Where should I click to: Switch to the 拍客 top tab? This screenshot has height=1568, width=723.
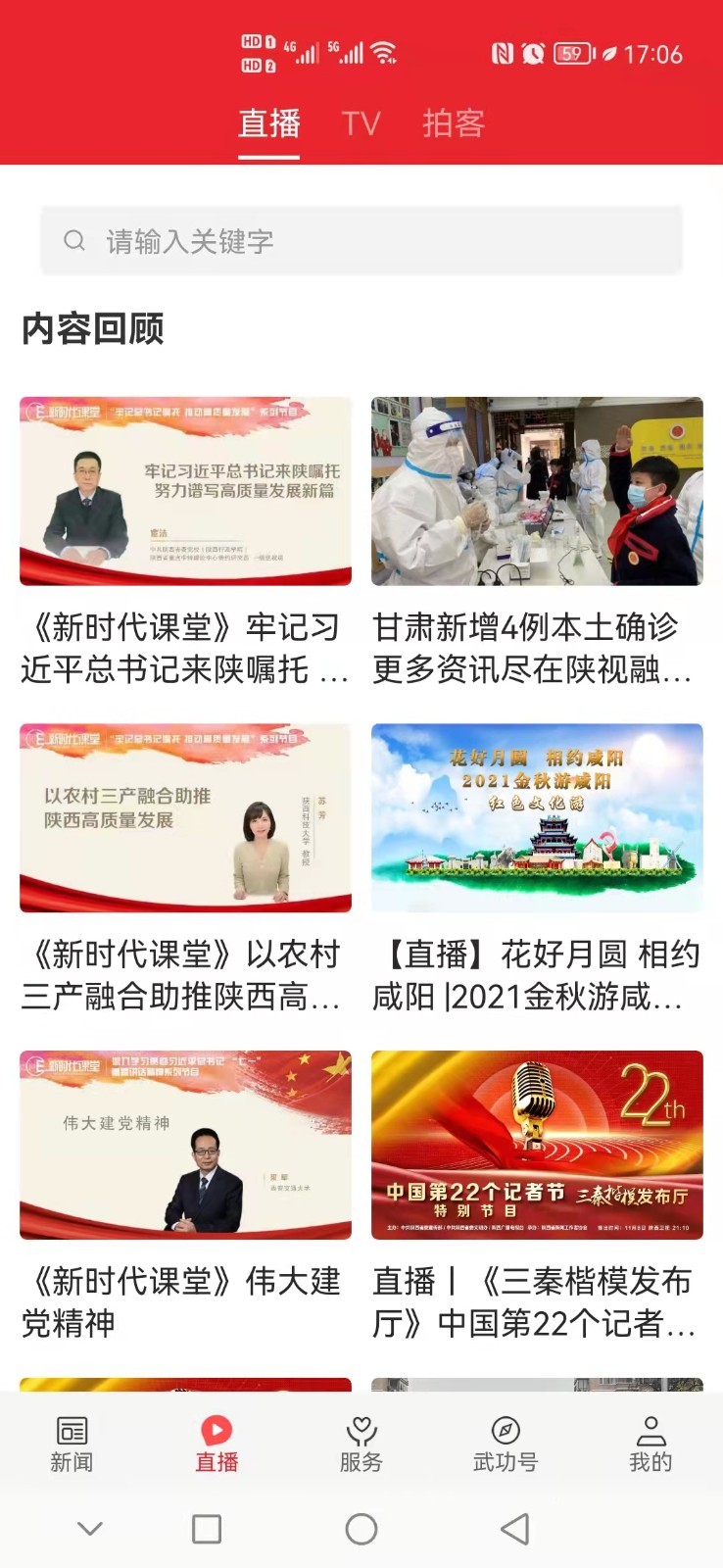454,123
